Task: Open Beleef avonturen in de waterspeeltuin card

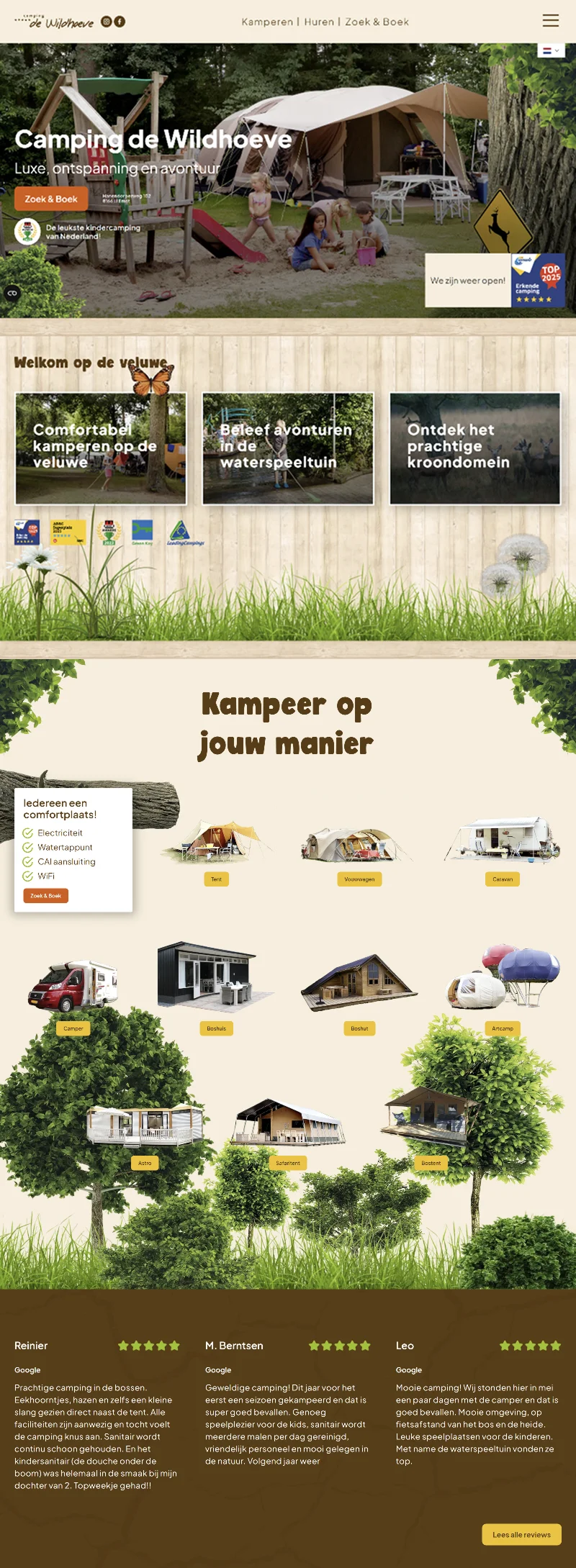Action: point(288,448)
